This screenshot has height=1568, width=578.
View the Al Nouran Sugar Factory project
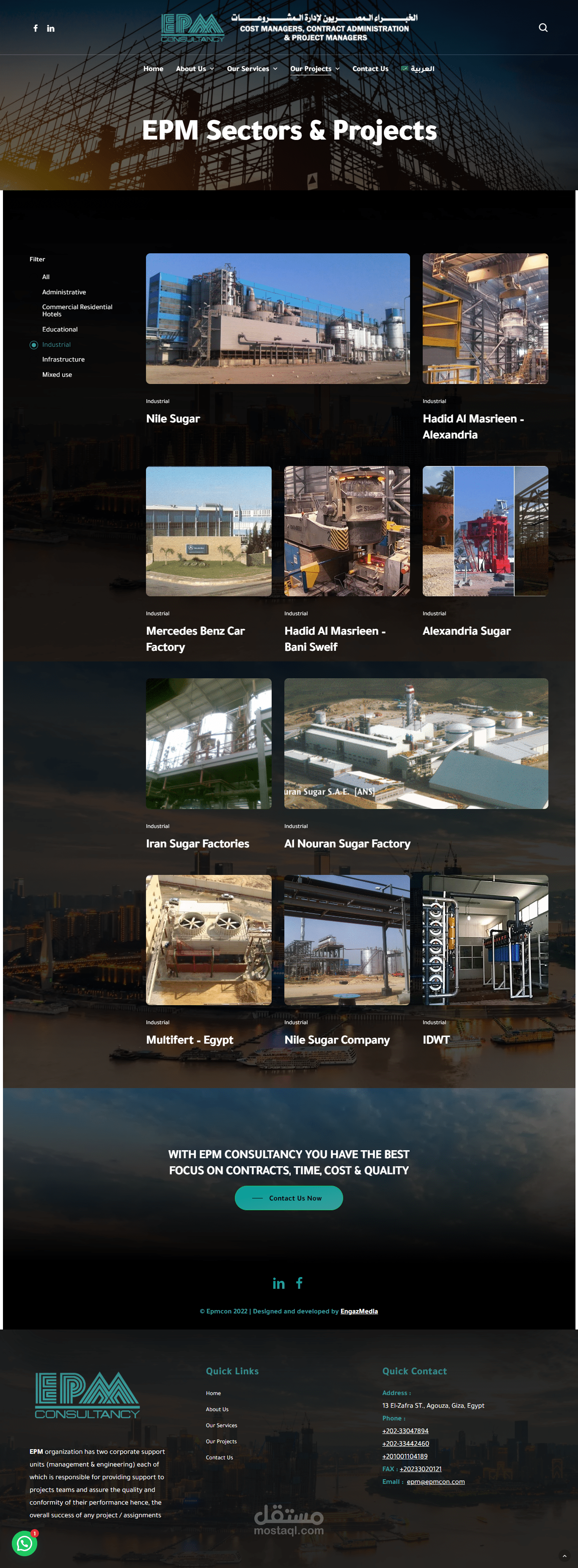tap(416, 743)
